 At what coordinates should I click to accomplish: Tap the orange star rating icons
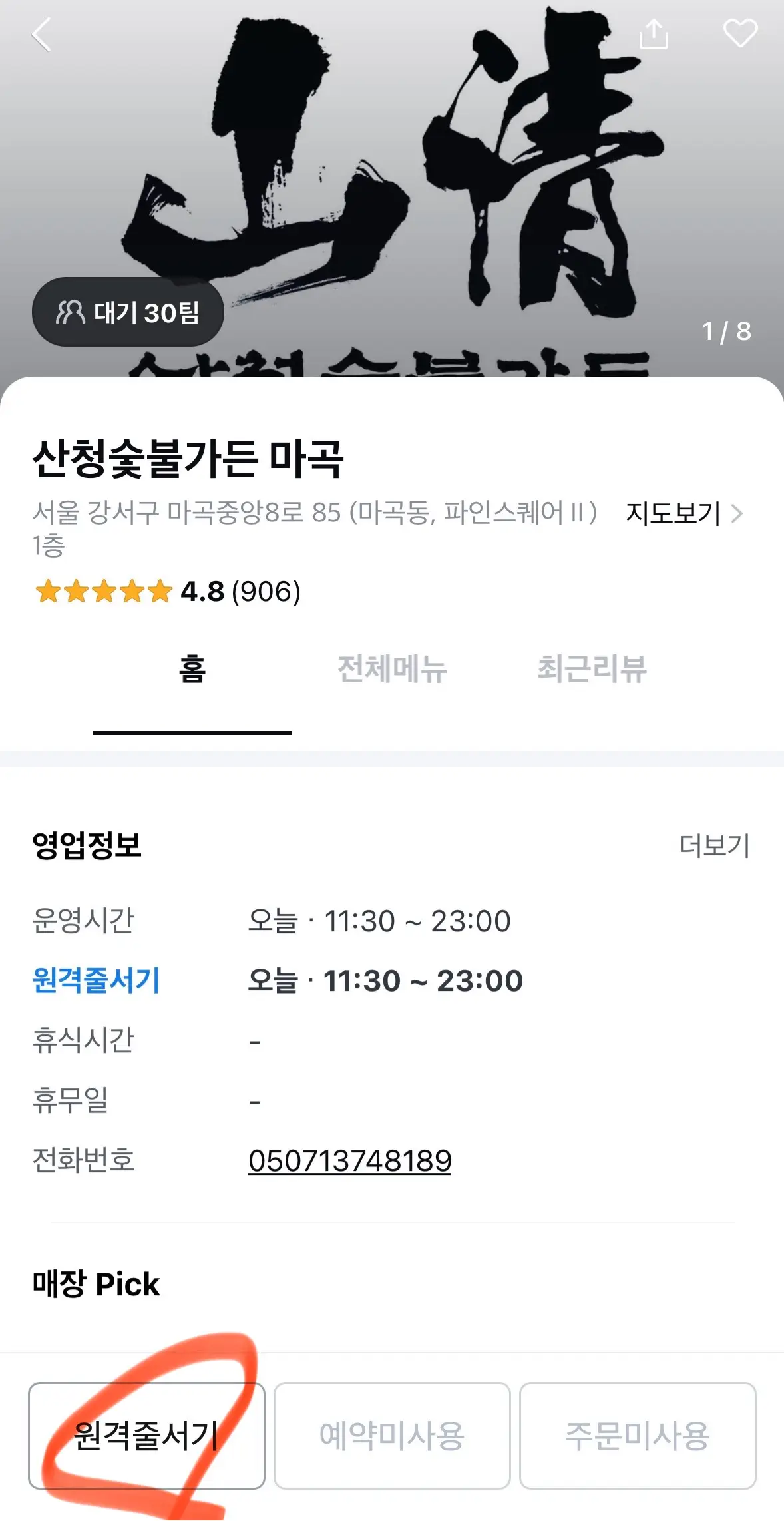tap(103, 591)
